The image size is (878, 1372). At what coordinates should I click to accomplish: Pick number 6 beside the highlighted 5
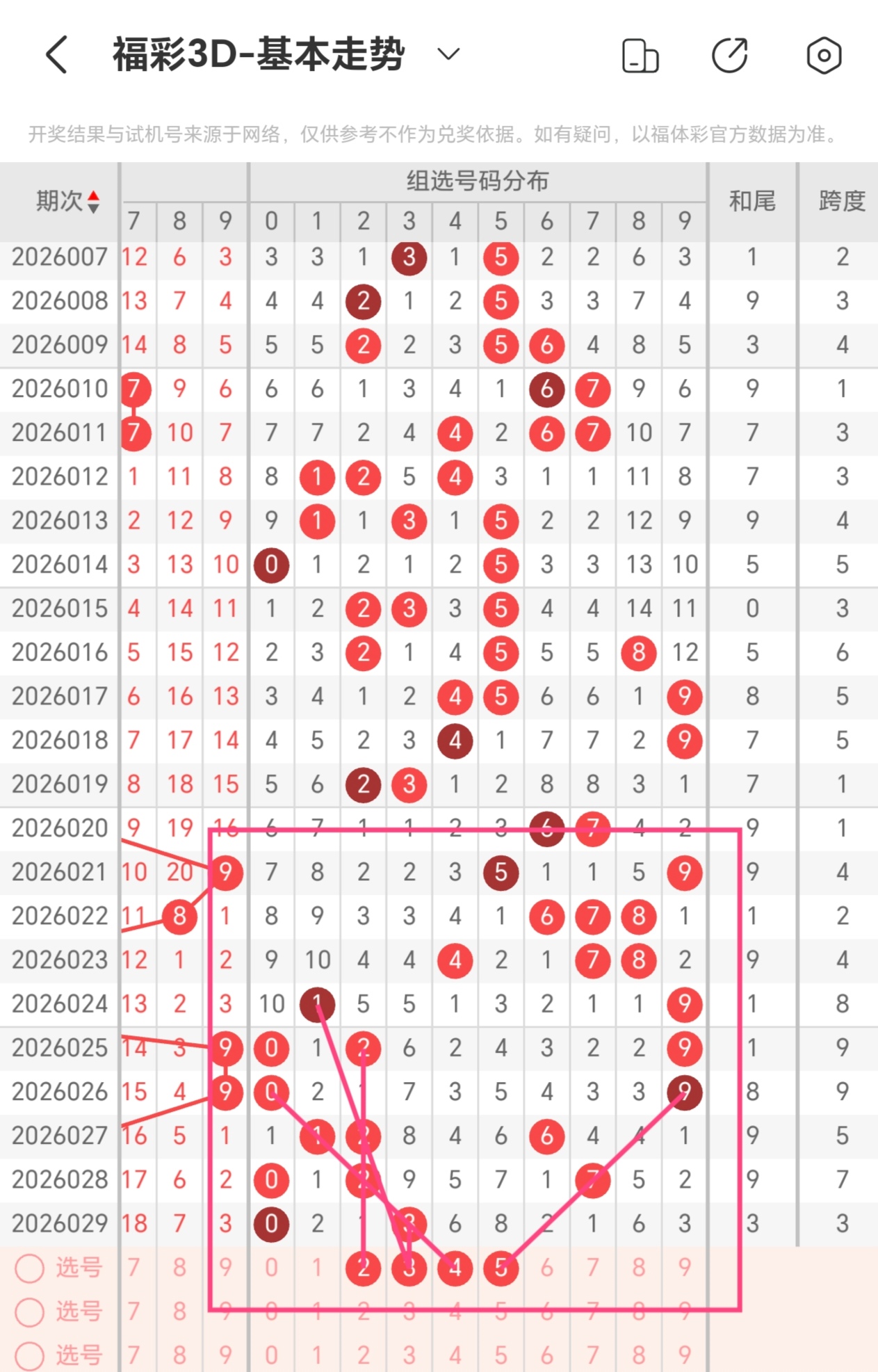546,1268
